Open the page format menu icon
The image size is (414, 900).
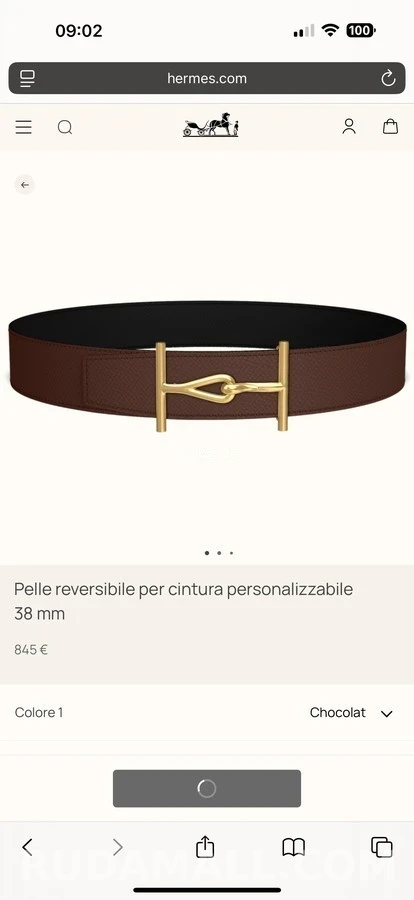[27, 78]
